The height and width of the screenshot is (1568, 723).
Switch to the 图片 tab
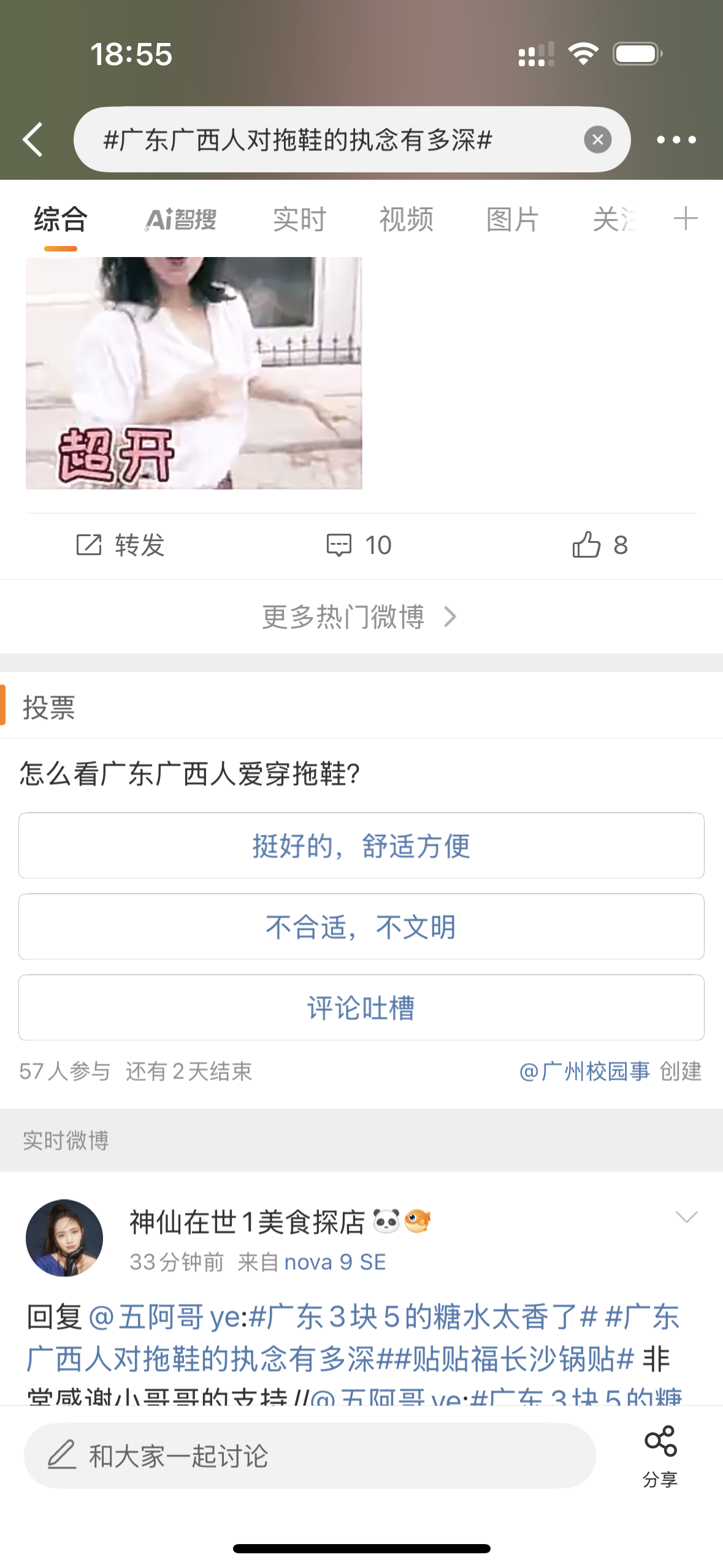coord(513,220)
